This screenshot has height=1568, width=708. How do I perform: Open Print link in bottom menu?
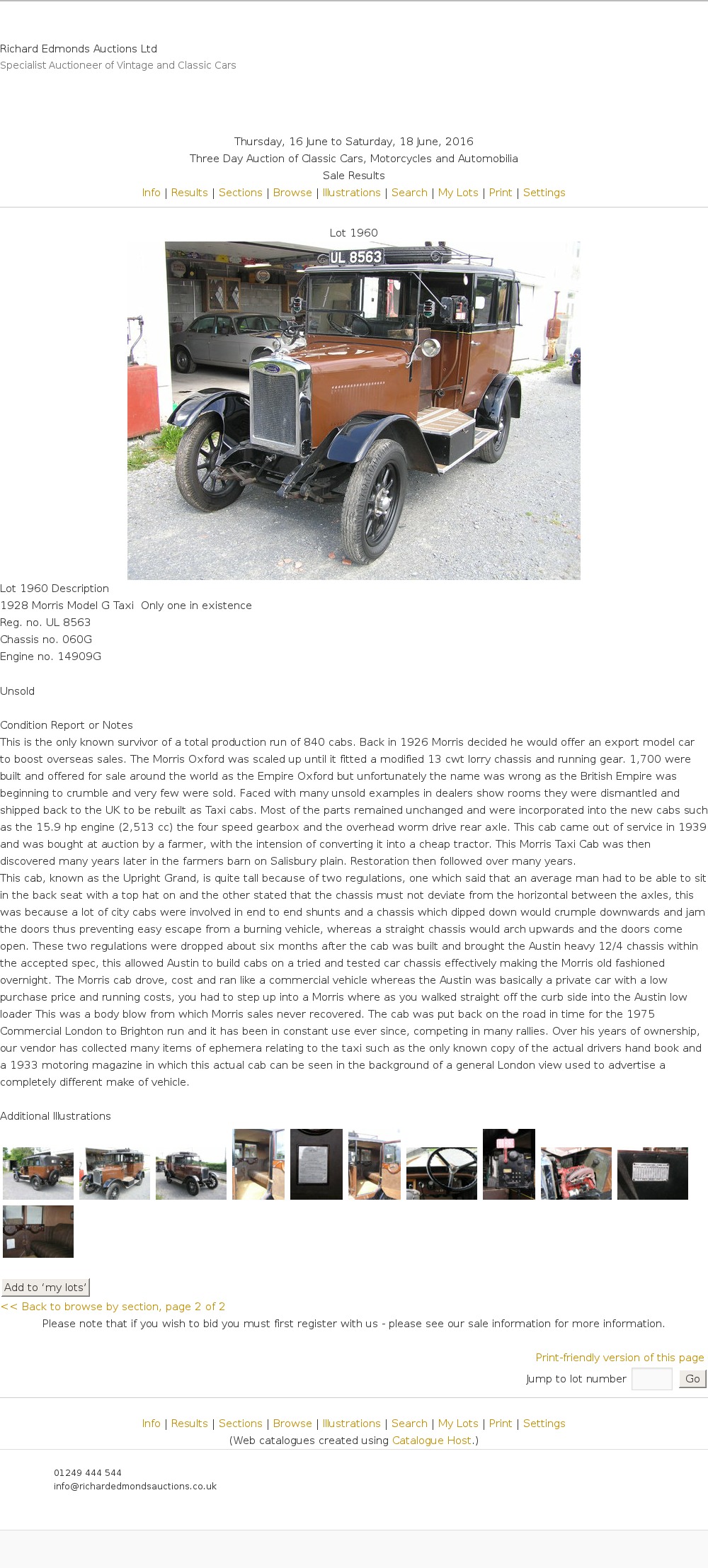500,1424
